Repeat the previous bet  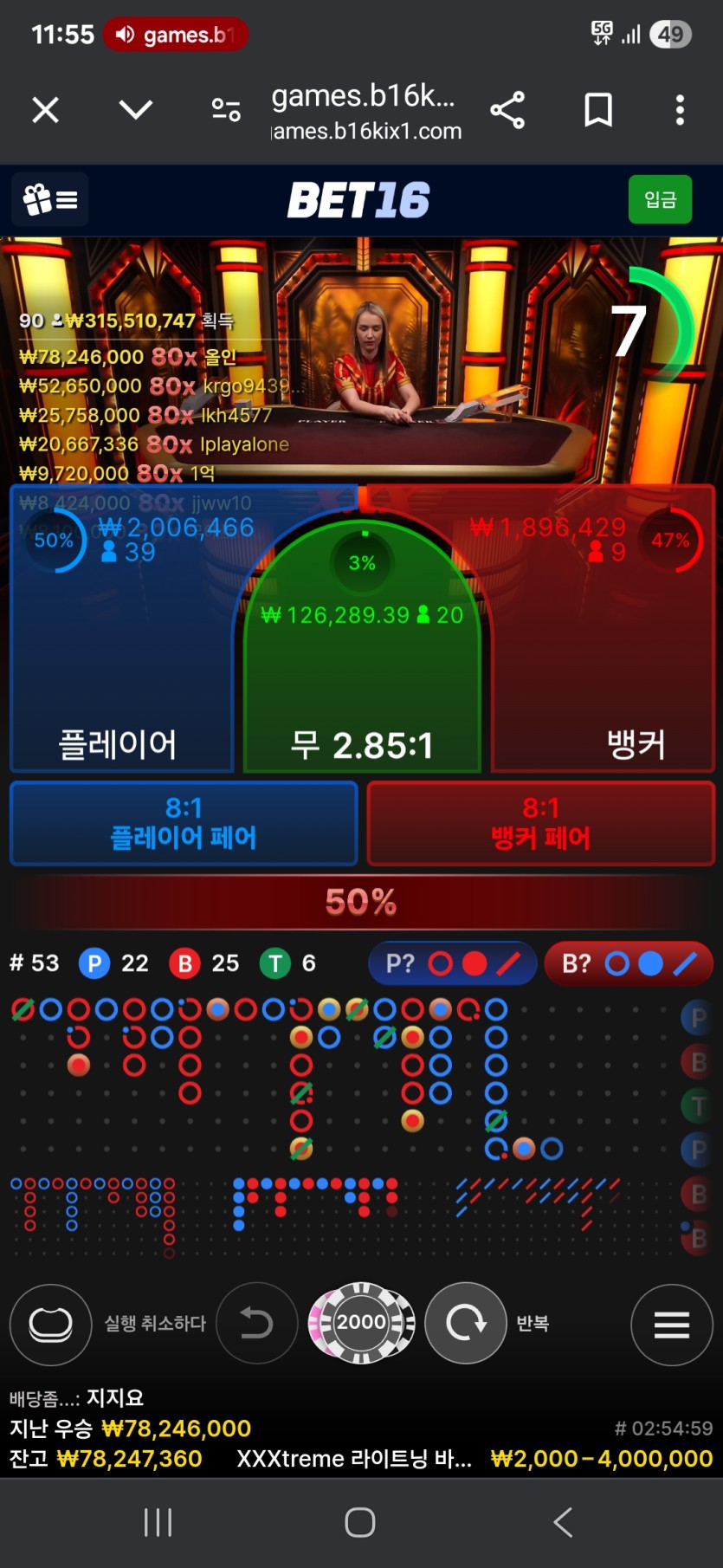pyautogui.click(x=466, y=1323)
